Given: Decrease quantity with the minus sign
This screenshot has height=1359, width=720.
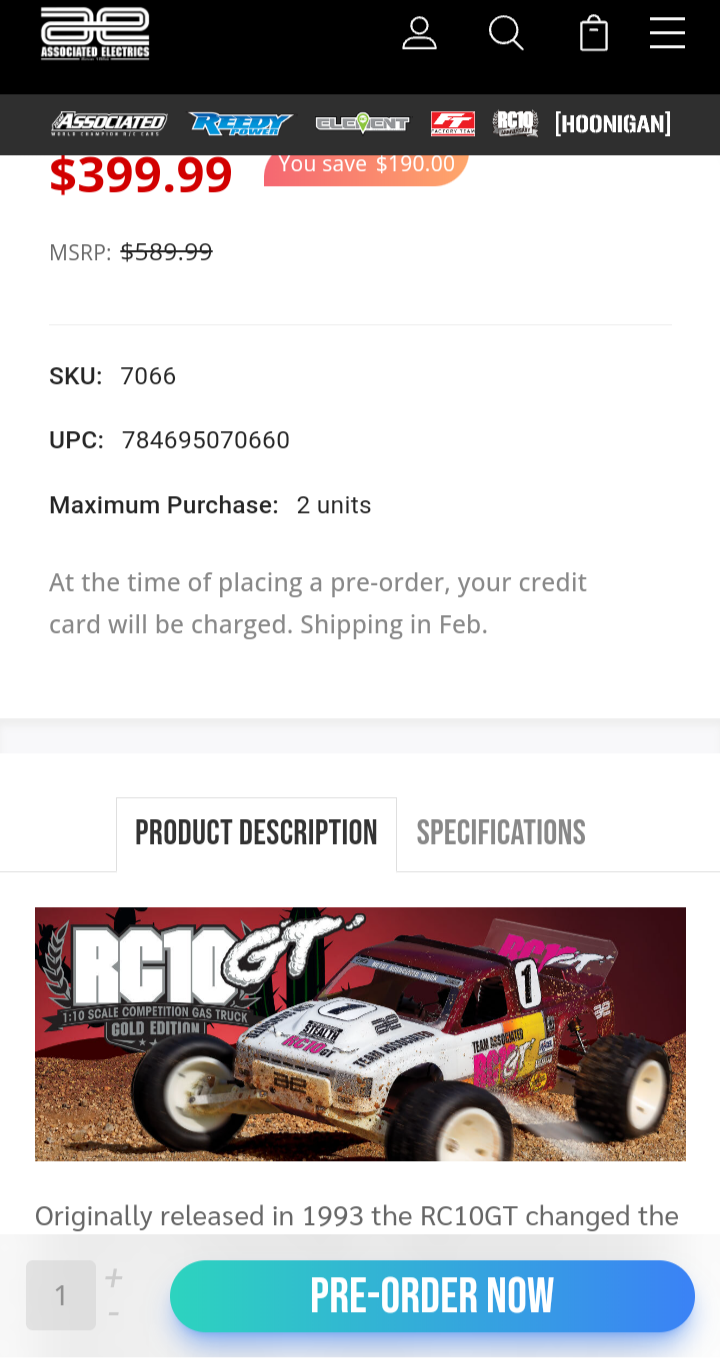Looking at the screenshot, I should [x=114, y=1313].
